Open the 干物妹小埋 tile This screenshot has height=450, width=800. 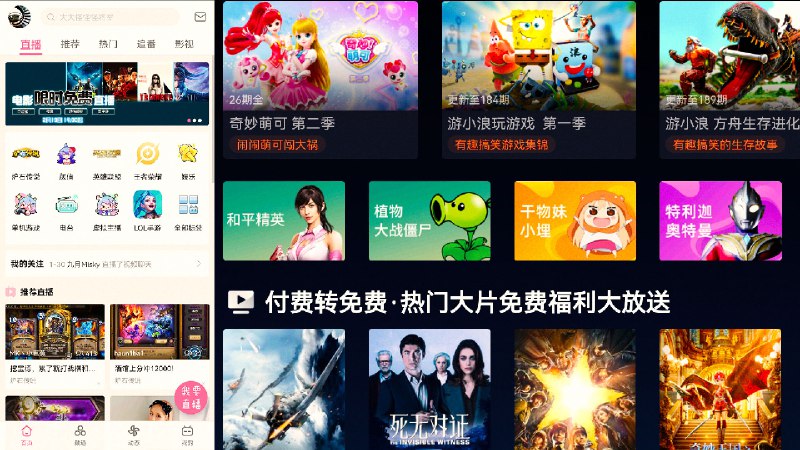click(575, 220)
